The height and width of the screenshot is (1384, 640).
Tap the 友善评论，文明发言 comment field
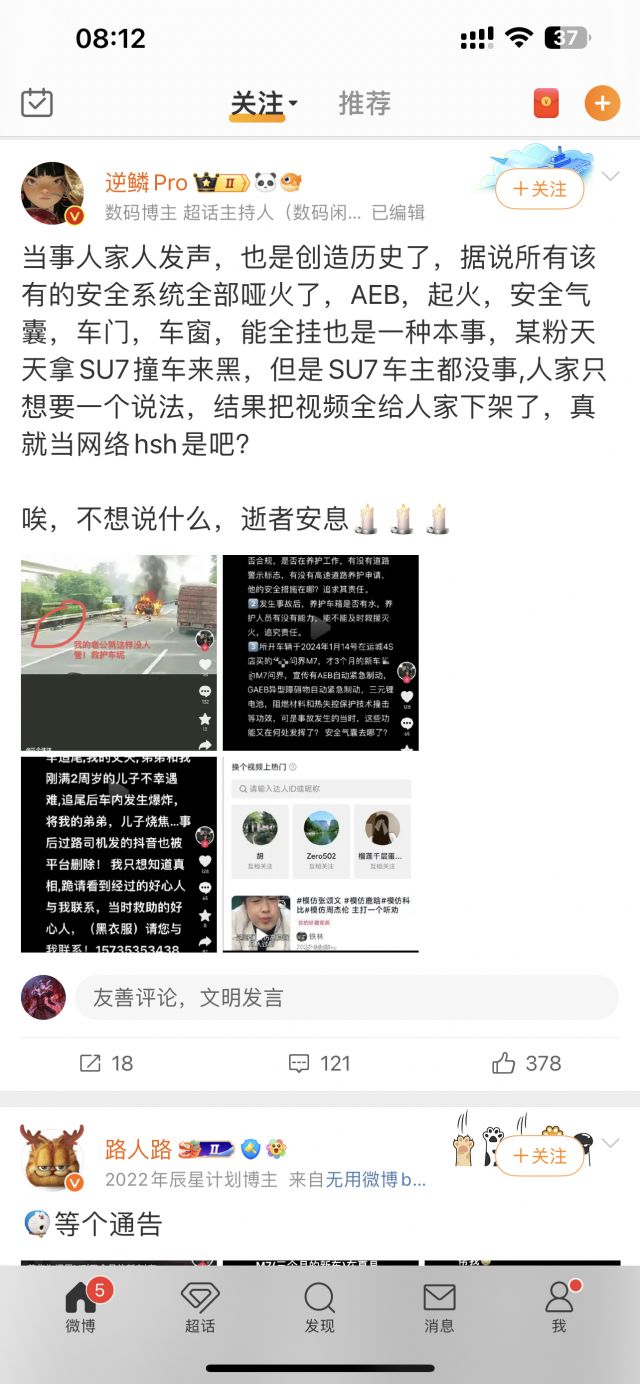(x=345, y=997)
